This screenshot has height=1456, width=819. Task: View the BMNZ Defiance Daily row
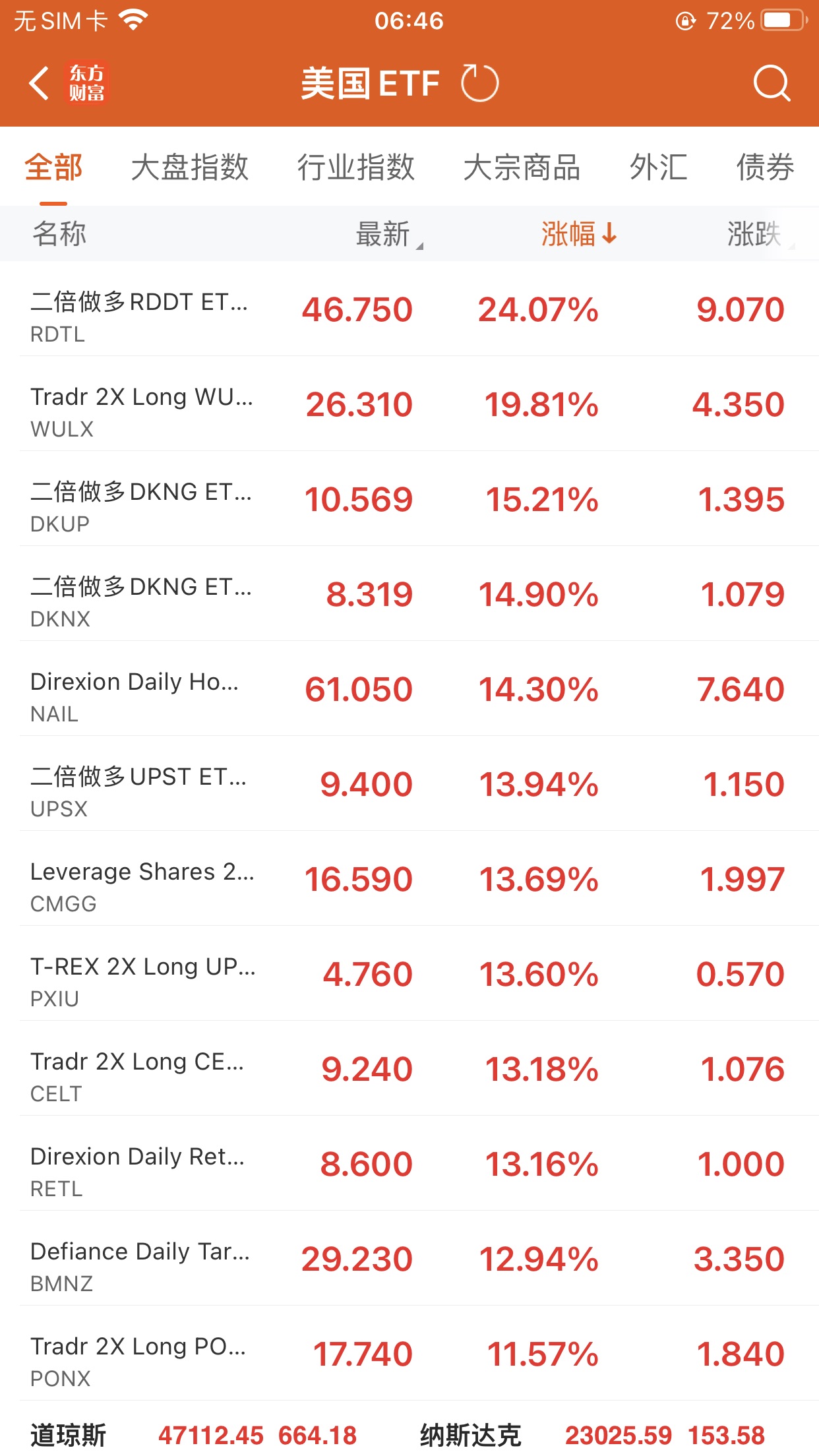point(409,1259)
